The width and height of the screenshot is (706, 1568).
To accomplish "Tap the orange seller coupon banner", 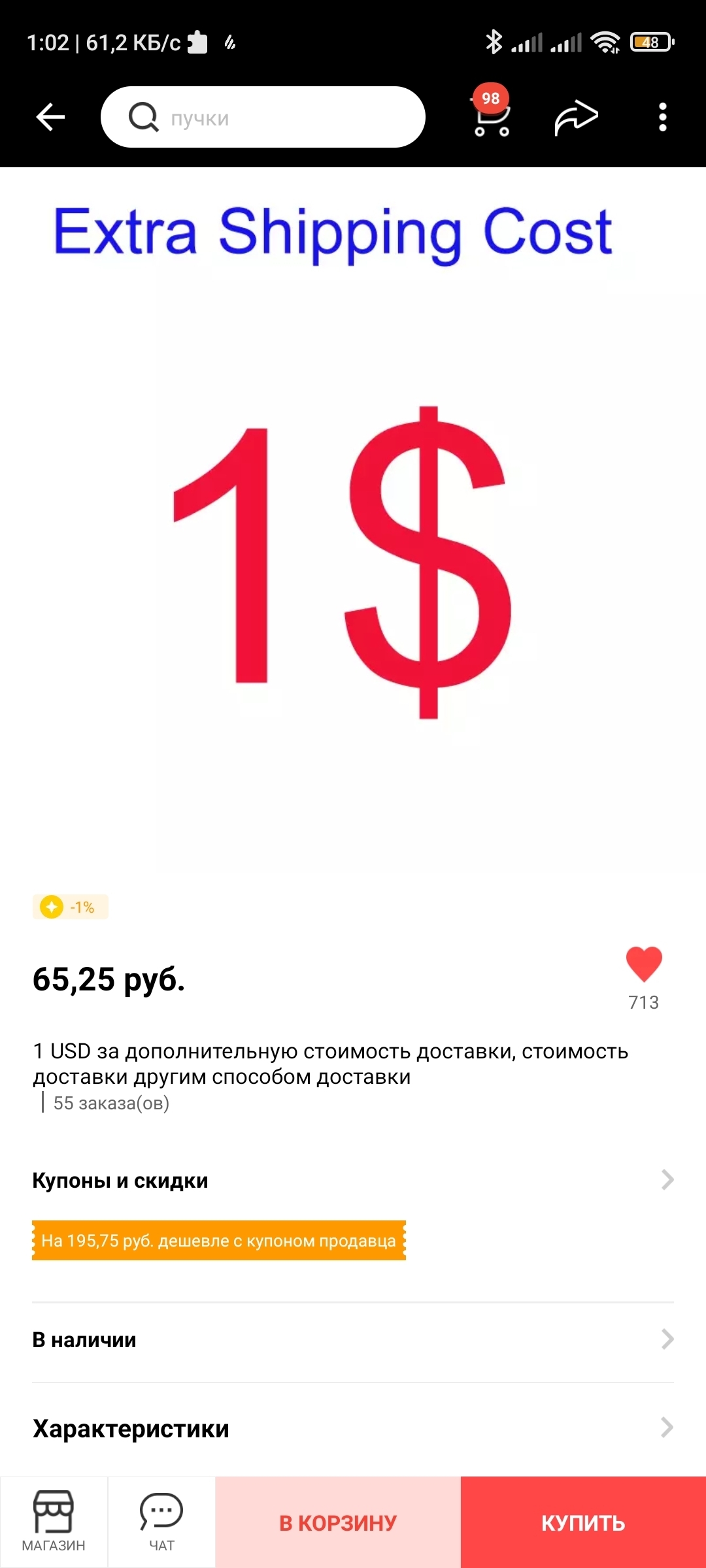I will pyautogui.click(x=219, y=1240).
